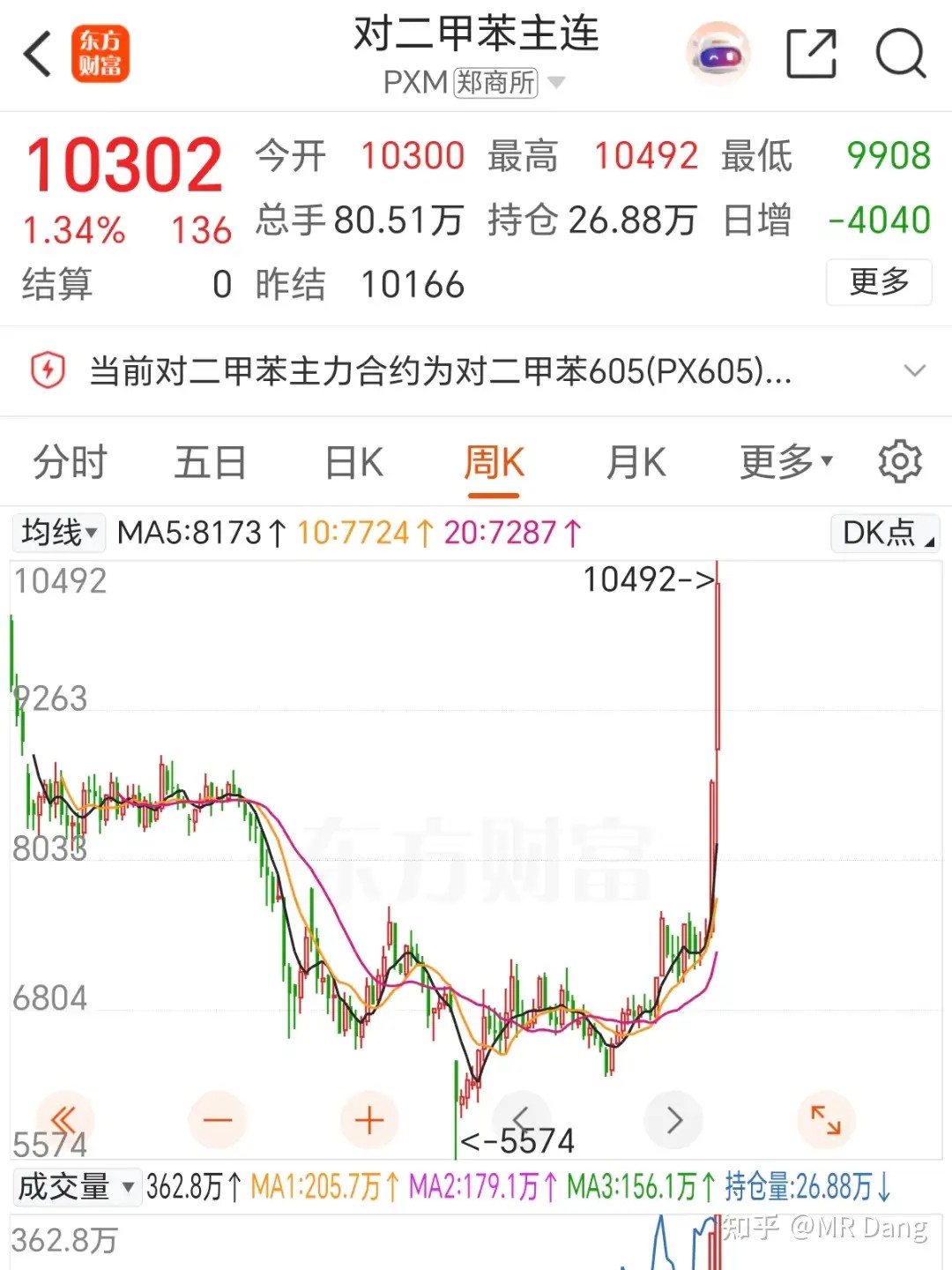
Task: Tap the left navigation arrow on the chart
Action: 523,1120
